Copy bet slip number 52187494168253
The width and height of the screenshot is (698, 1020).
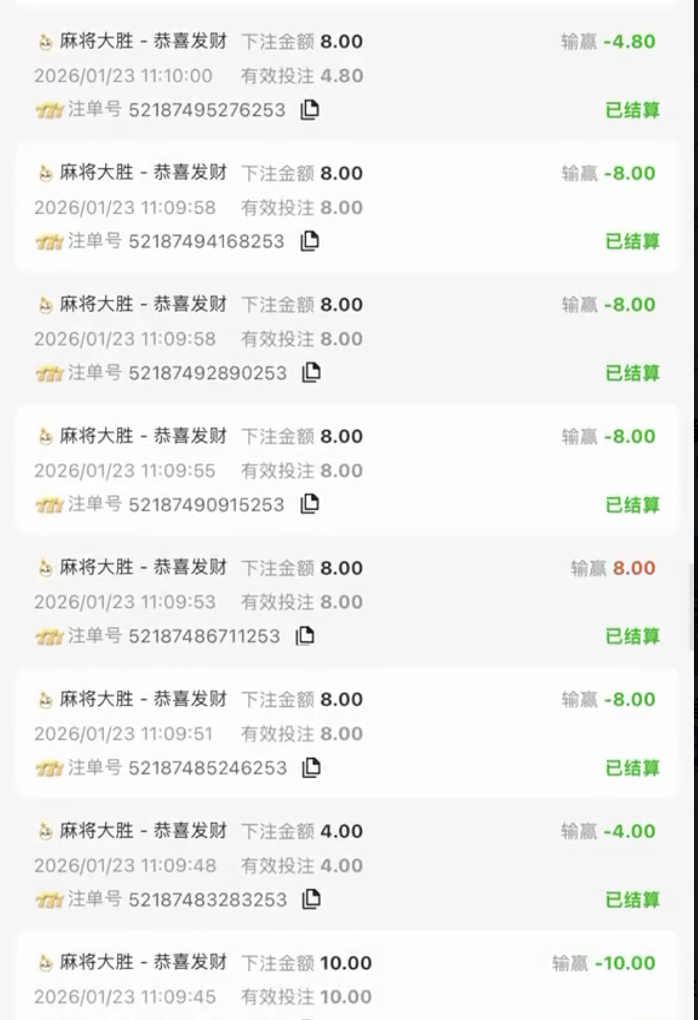(310, 241)
